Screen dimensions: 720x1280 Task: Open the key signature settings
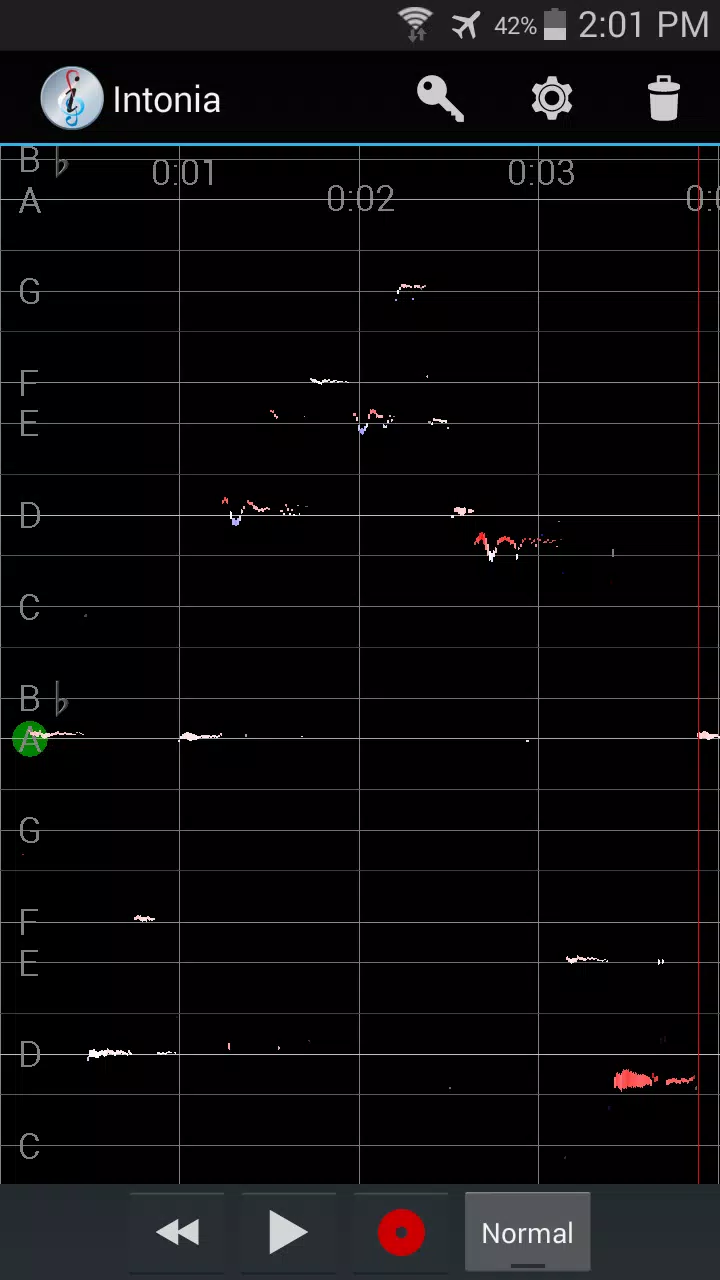click(440, 99)
